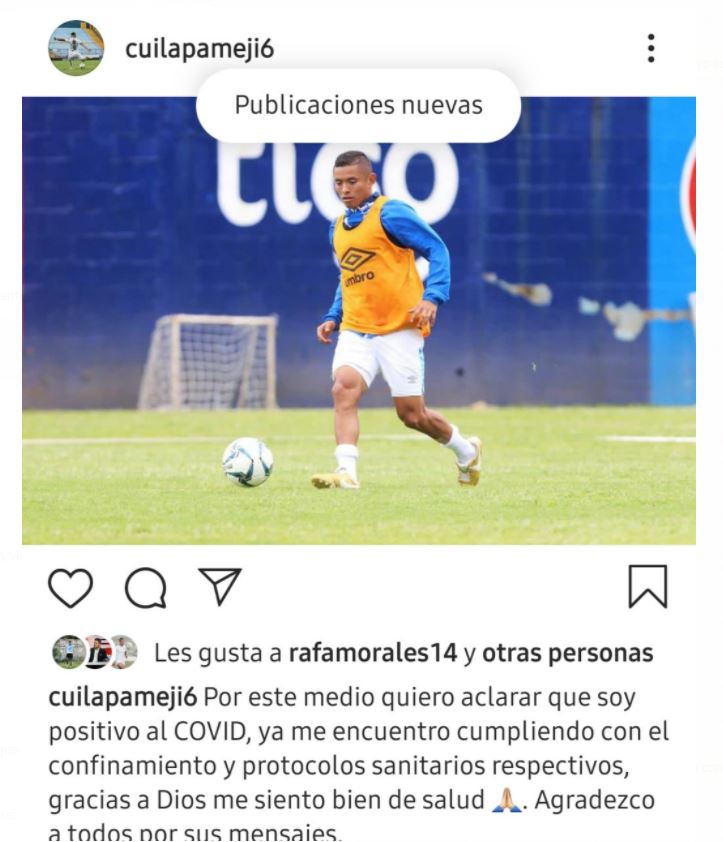Open the profile of rafamorales14
The image size is (723, 842).
(372, 654)
